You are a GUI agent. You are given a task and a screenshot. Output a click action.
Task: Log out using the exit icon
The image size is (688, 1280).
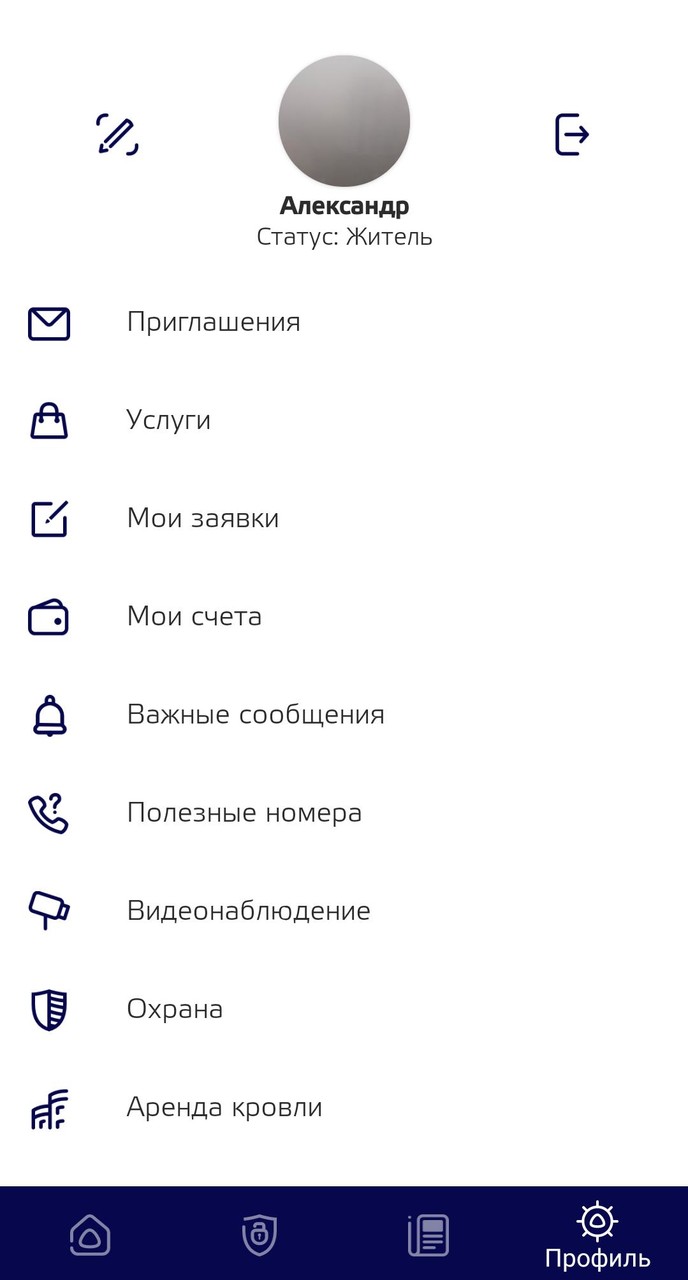tap(572, 134)
